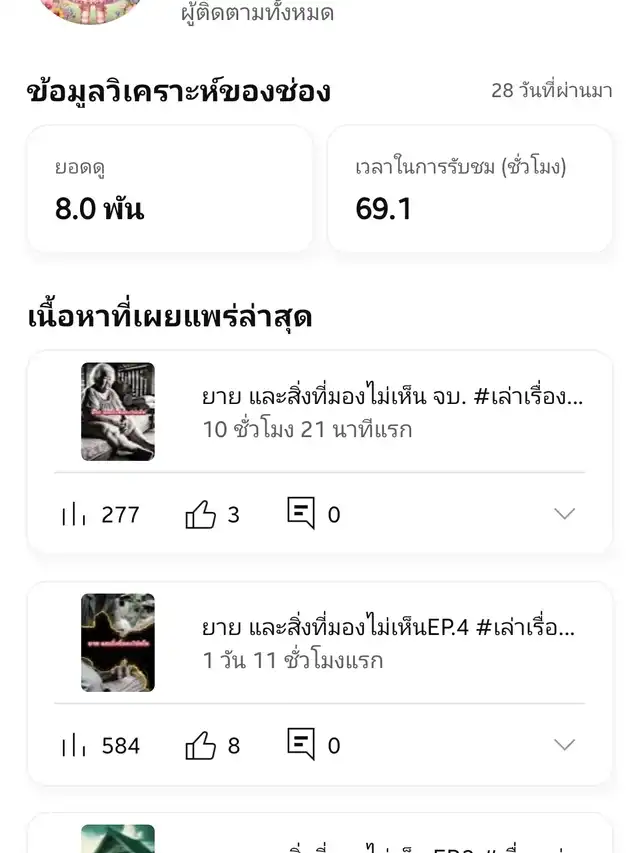Expand stats for the EP.4 video

point(564,745)
